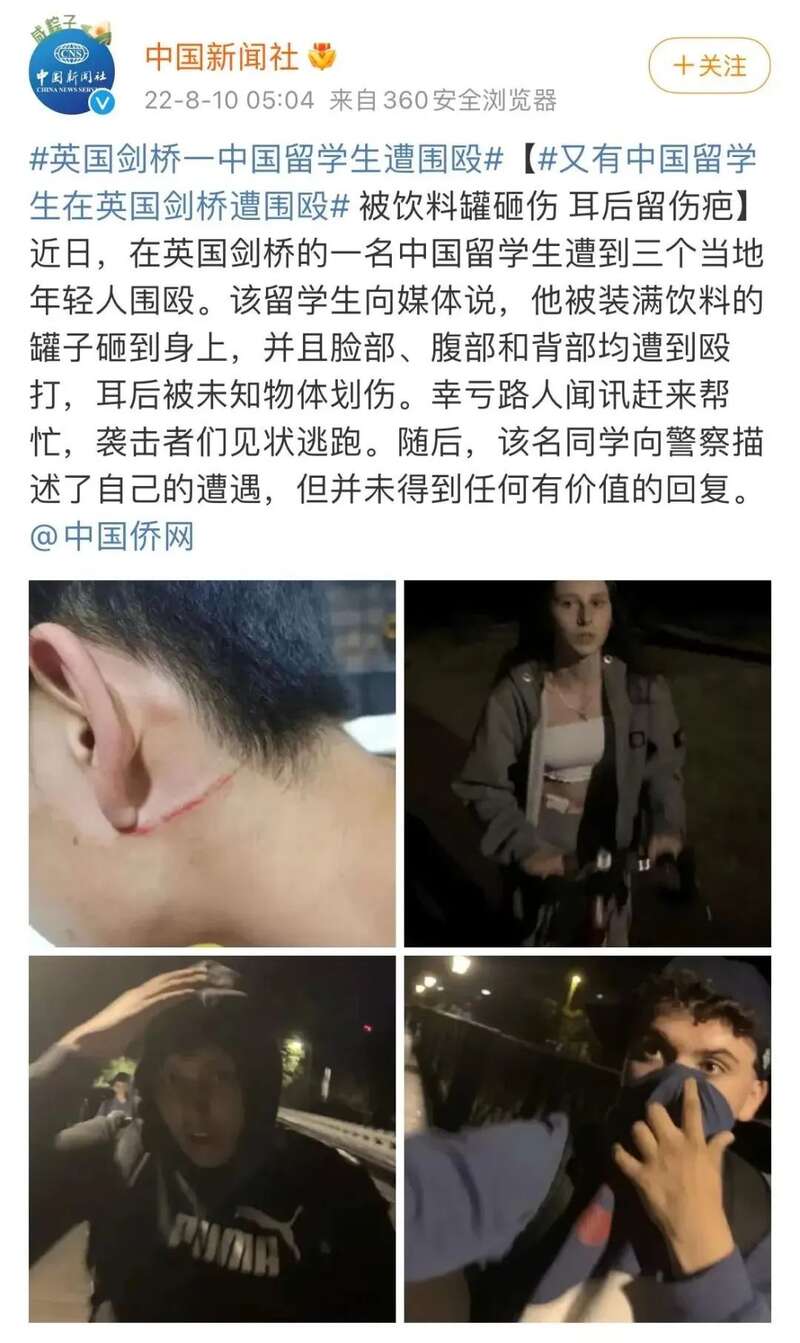Open the @中国侨网 mention
800x1343 pixels.
pos(111,537)
